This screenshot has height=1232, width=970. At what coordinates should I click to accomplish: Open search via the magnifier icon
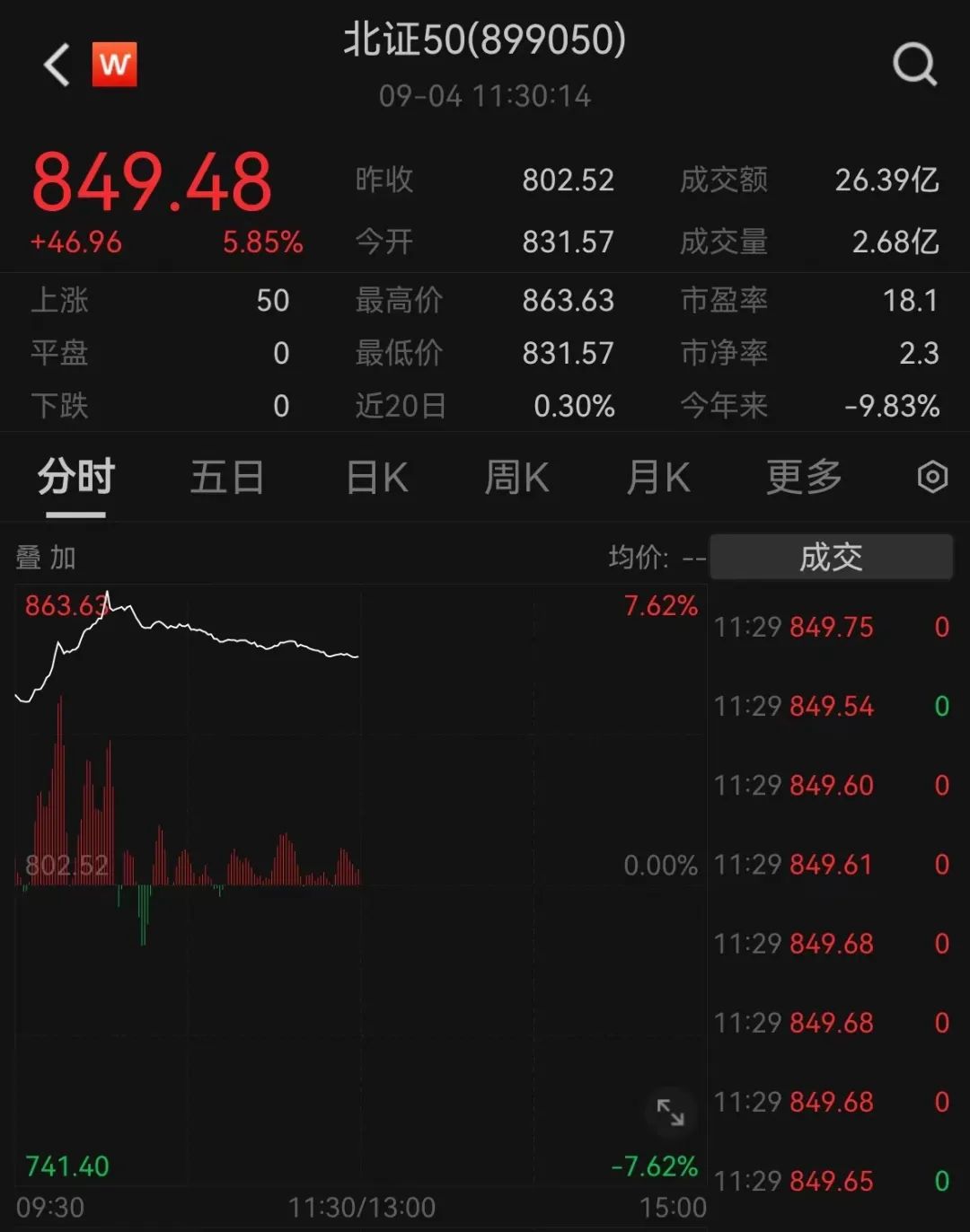(914, 65)
